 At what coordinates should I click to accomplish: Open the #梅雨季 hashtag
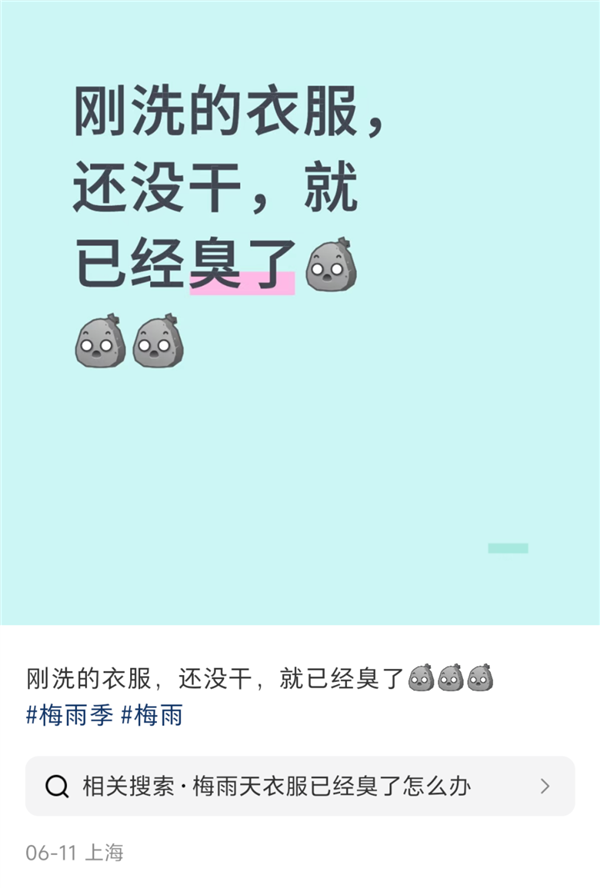pos(69,716)
